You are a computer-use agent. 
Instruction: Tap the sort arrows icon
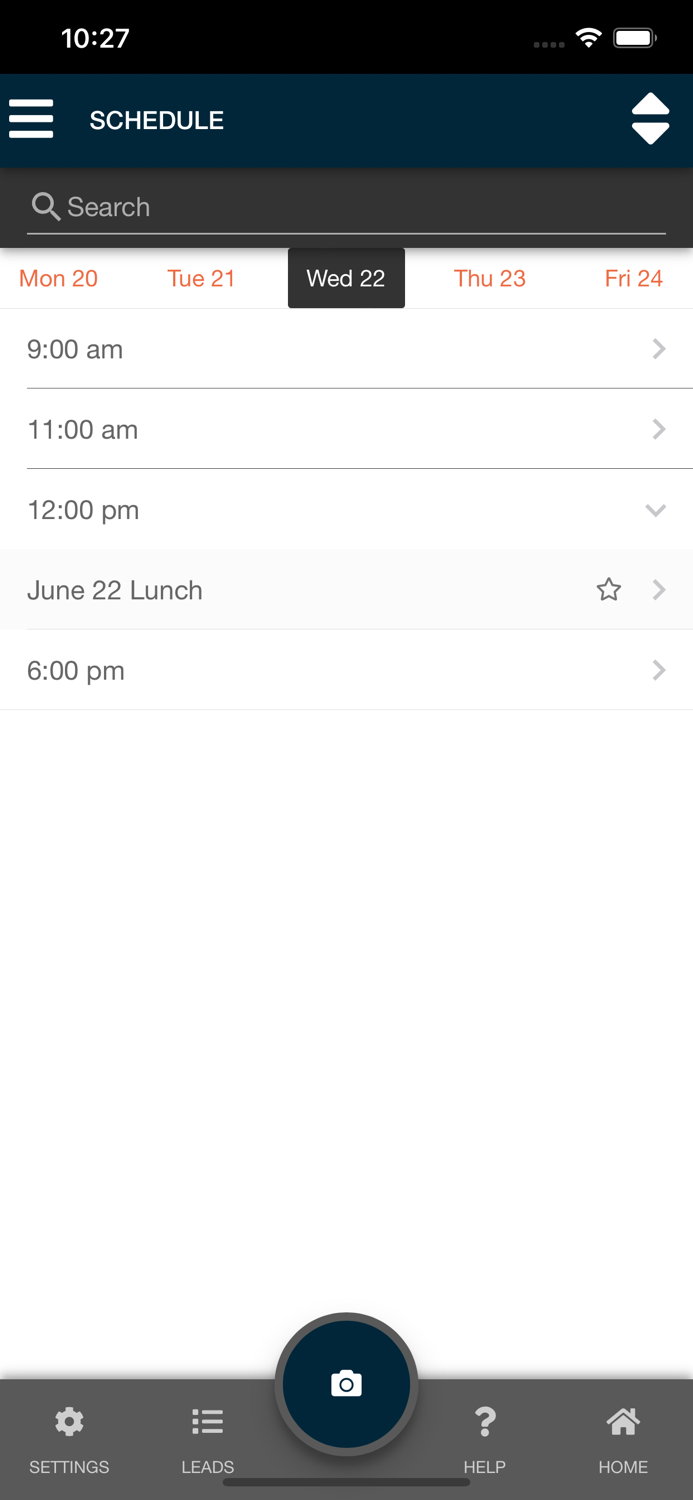(650, 119)
